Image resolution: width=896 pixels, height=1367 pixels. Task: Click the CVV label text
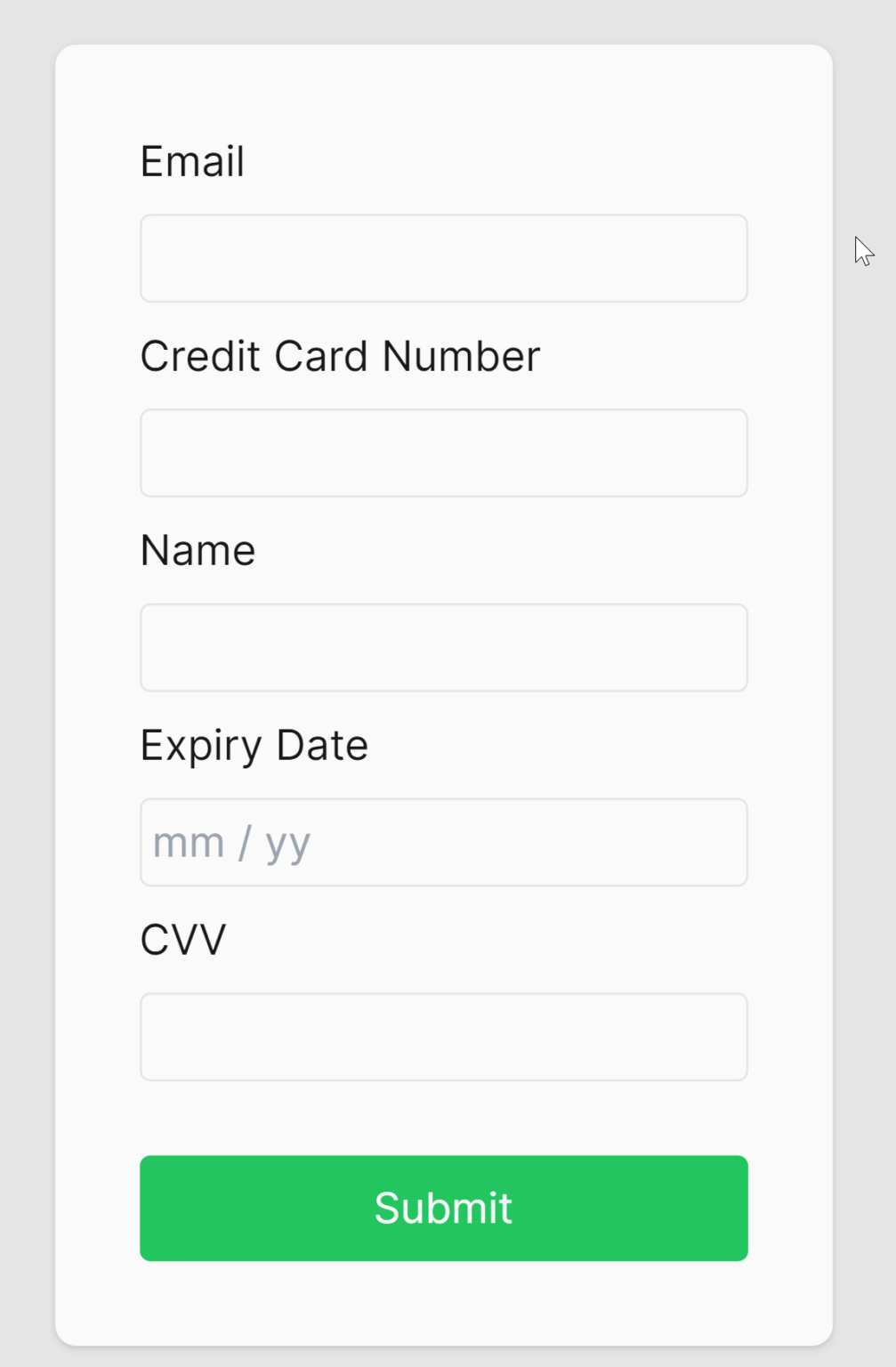pyautogui.click(x=182, y=939)
